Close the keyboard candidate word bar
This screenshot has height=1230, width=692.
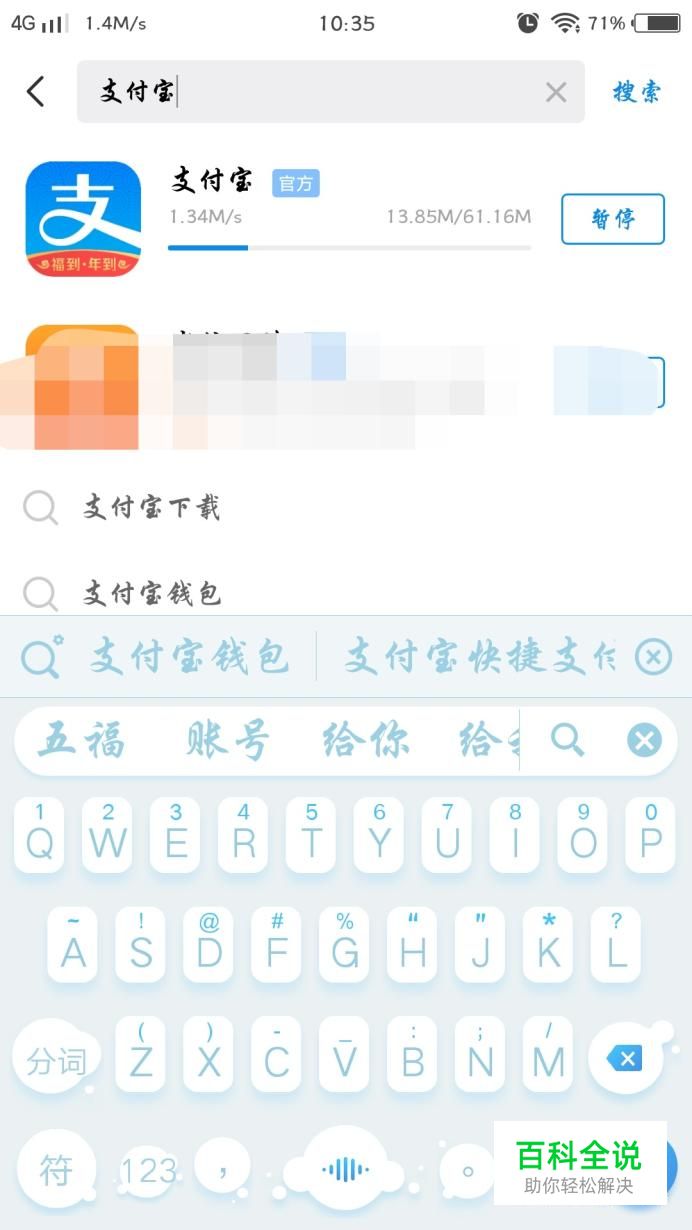(x=645, y=741)
